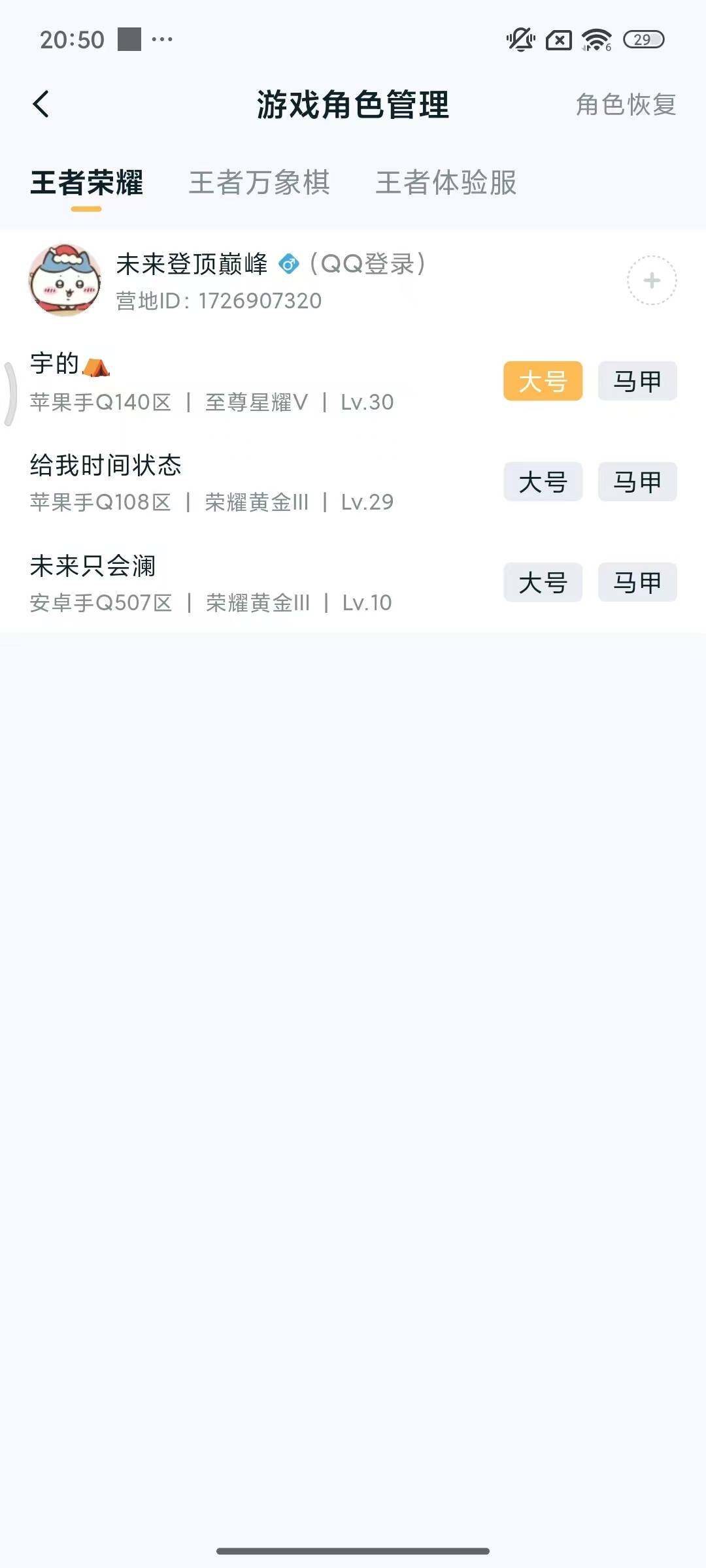Tap the avatar of 未来登顶巅峰
Image resolution: width=706 pixels, height=1568 pixels.
(x=65, y=280)
